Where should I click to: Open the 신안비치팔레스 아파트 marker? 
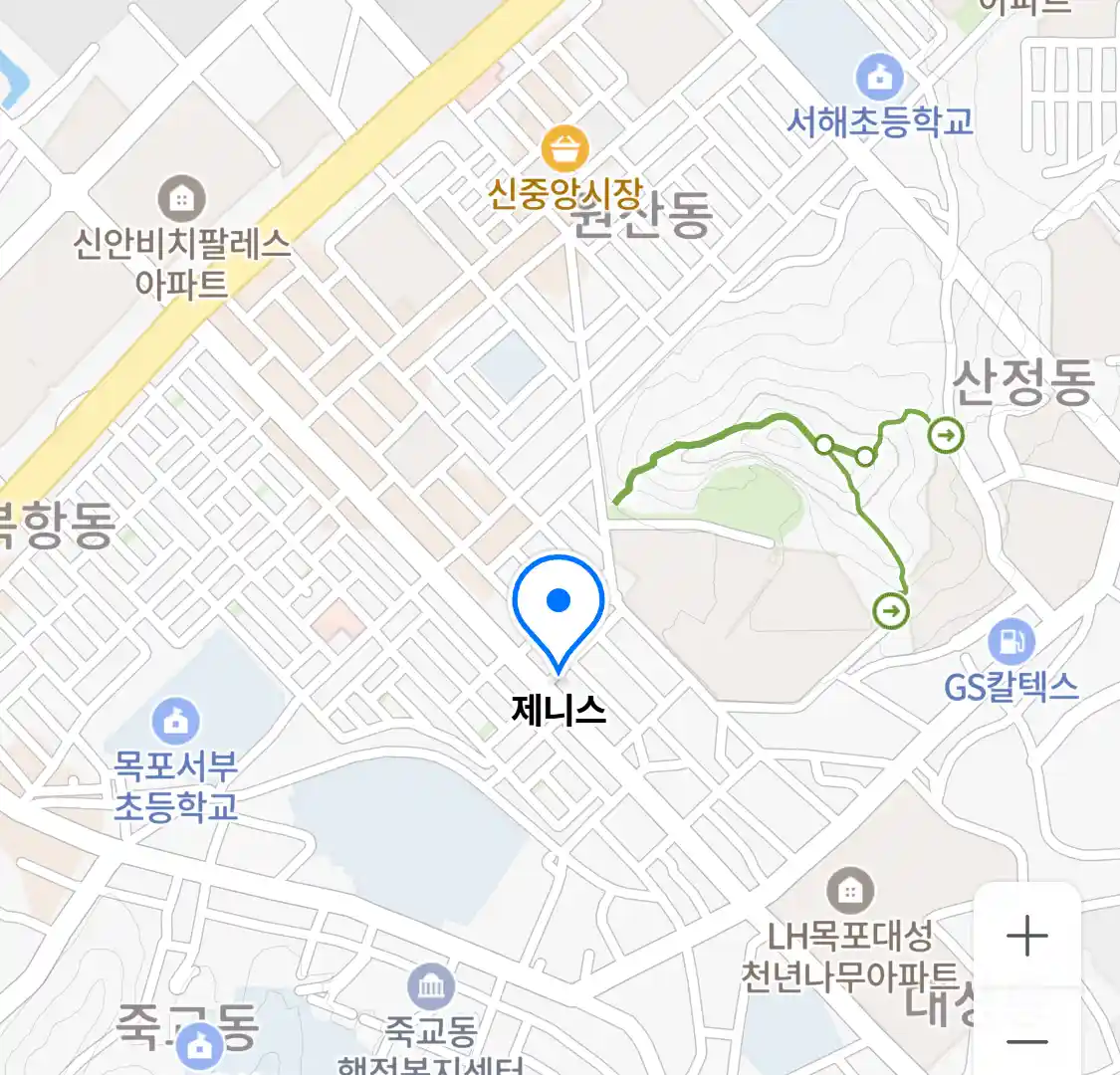(180, 198)
